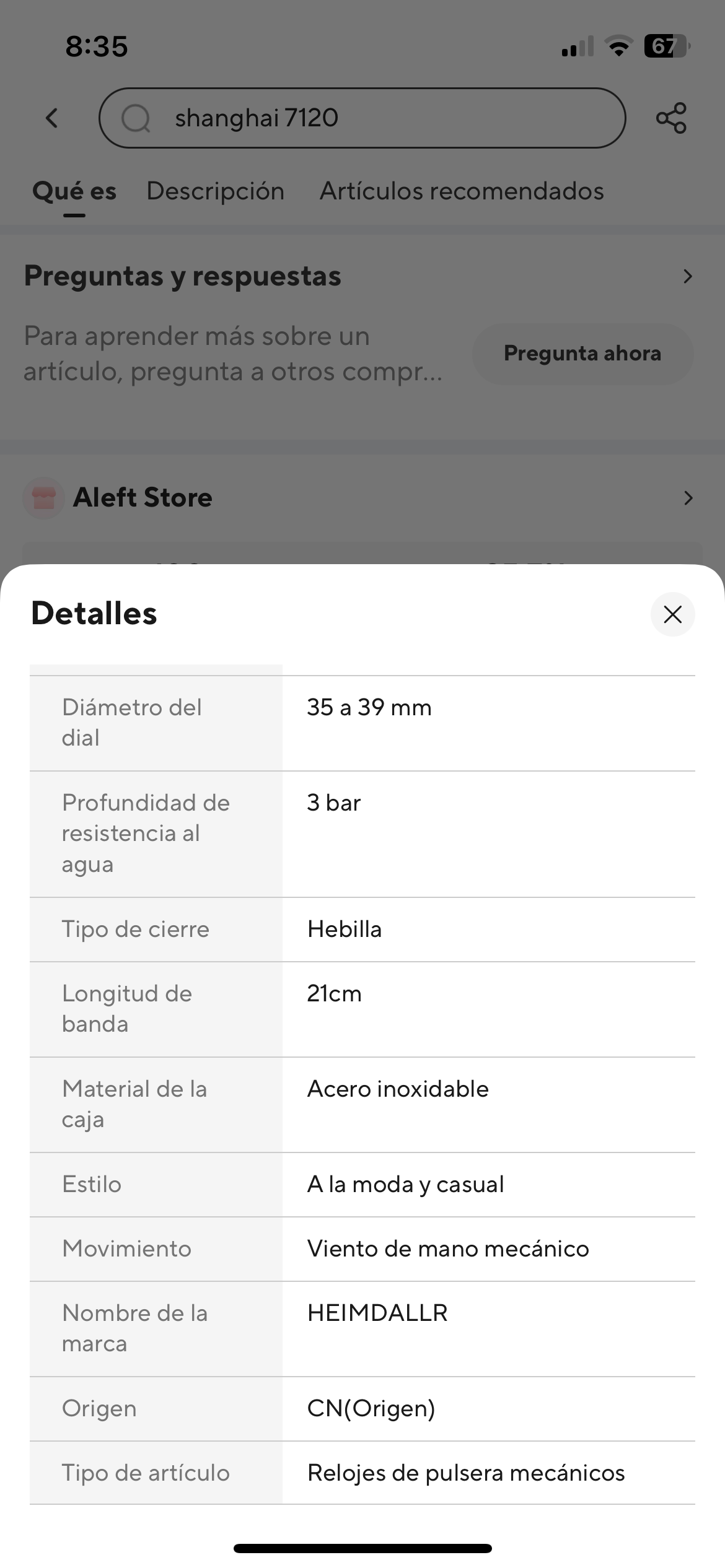Go back with the arrow icon
This screenshot has width=725, height=1568.
click(x=52, y=118)
